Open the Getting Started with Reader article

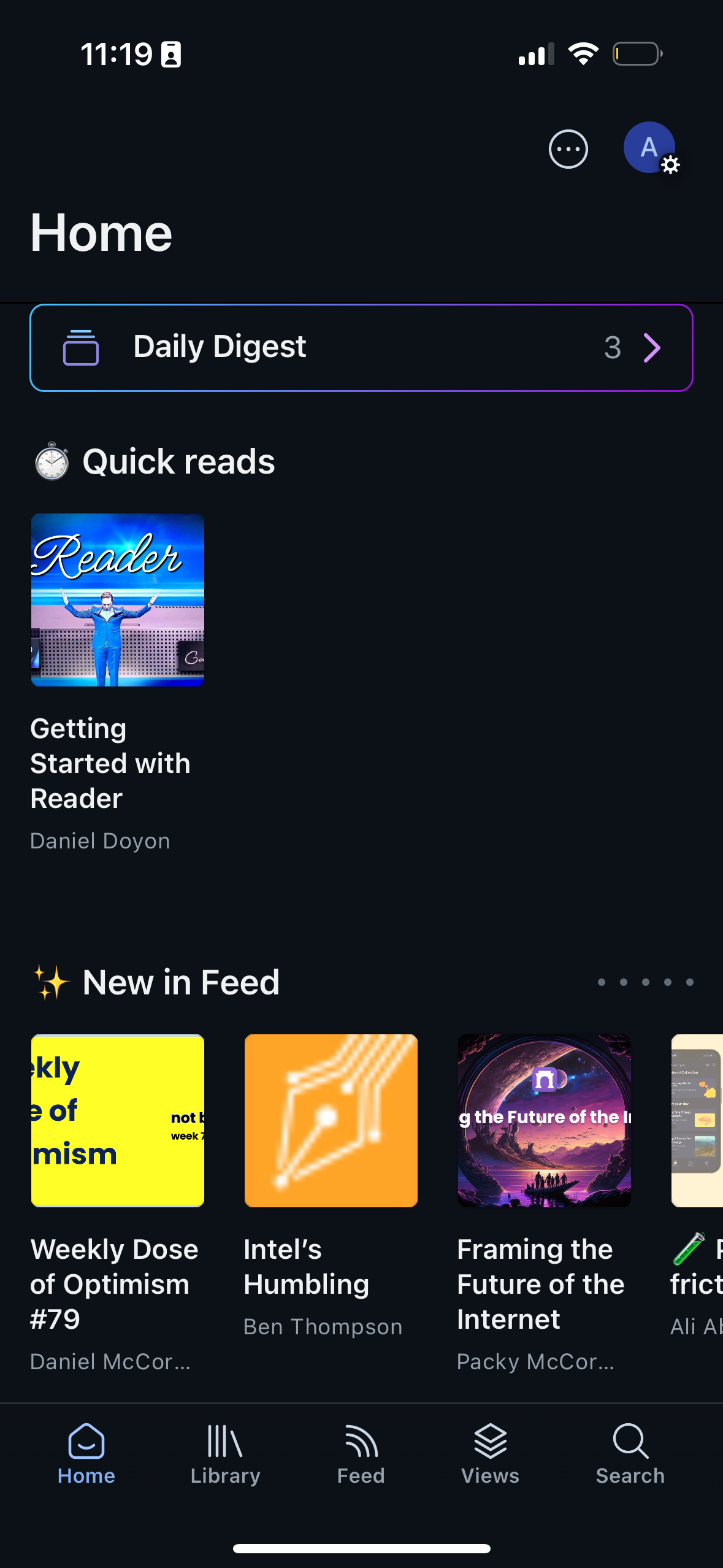[111, 763]
